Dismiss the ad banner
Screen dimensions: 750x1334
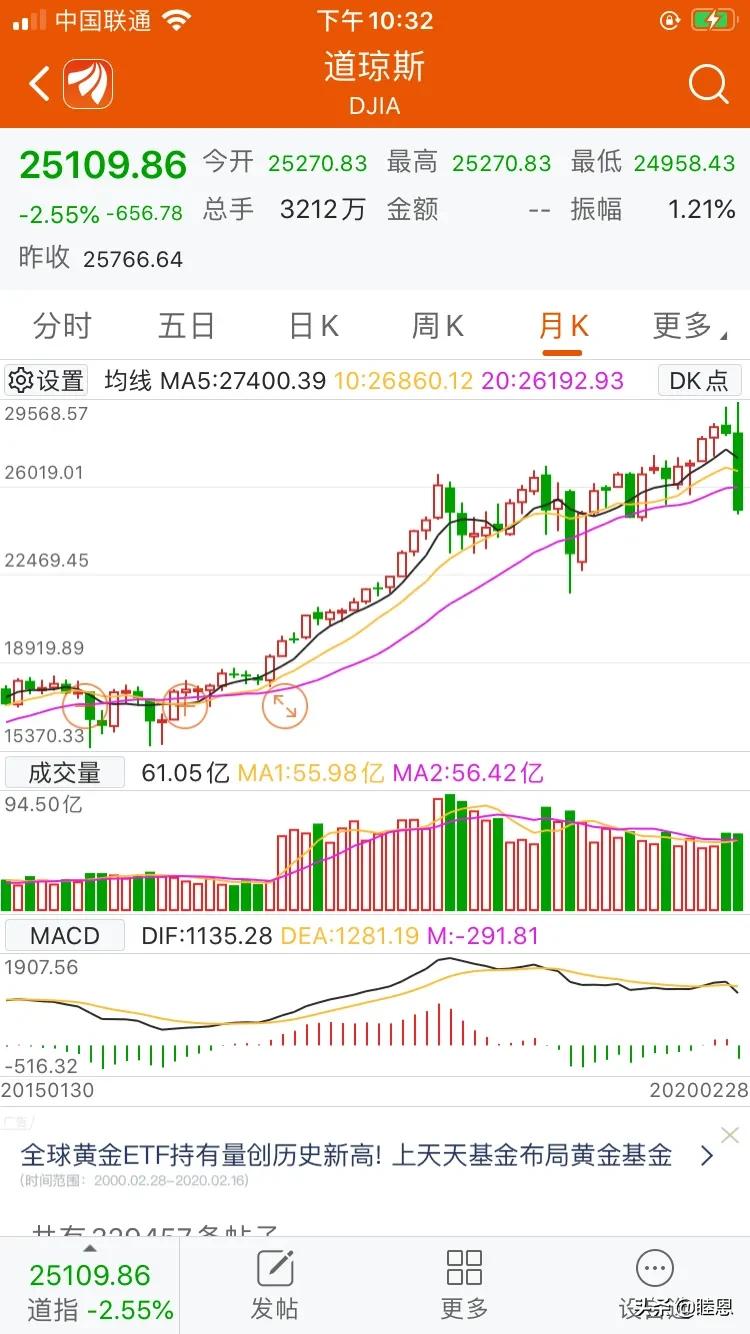pyautogui.click(x=730, y=1134)
